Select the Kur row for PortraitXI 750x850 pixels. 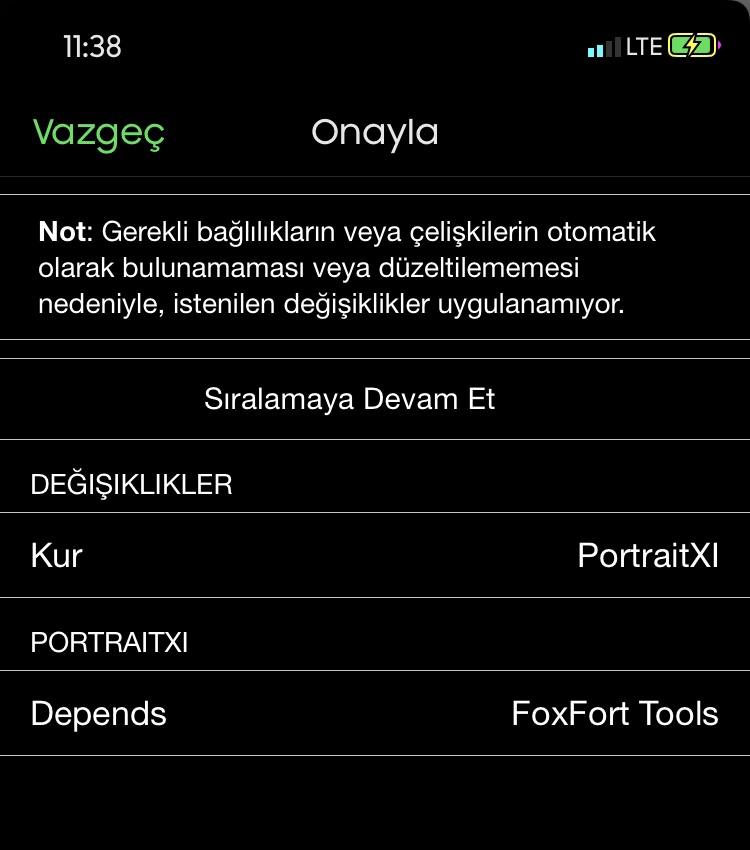(375, 555)
